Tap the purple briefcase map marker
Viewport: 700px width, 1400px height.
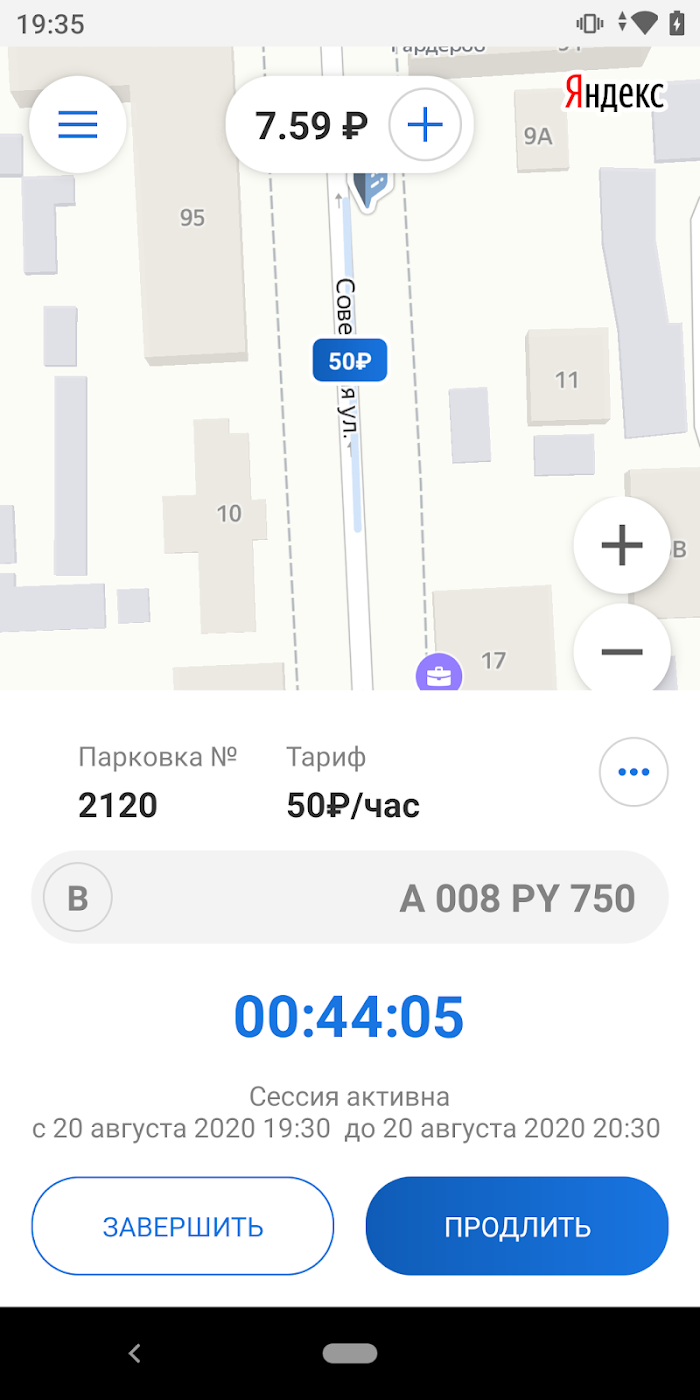click(439, 675)
